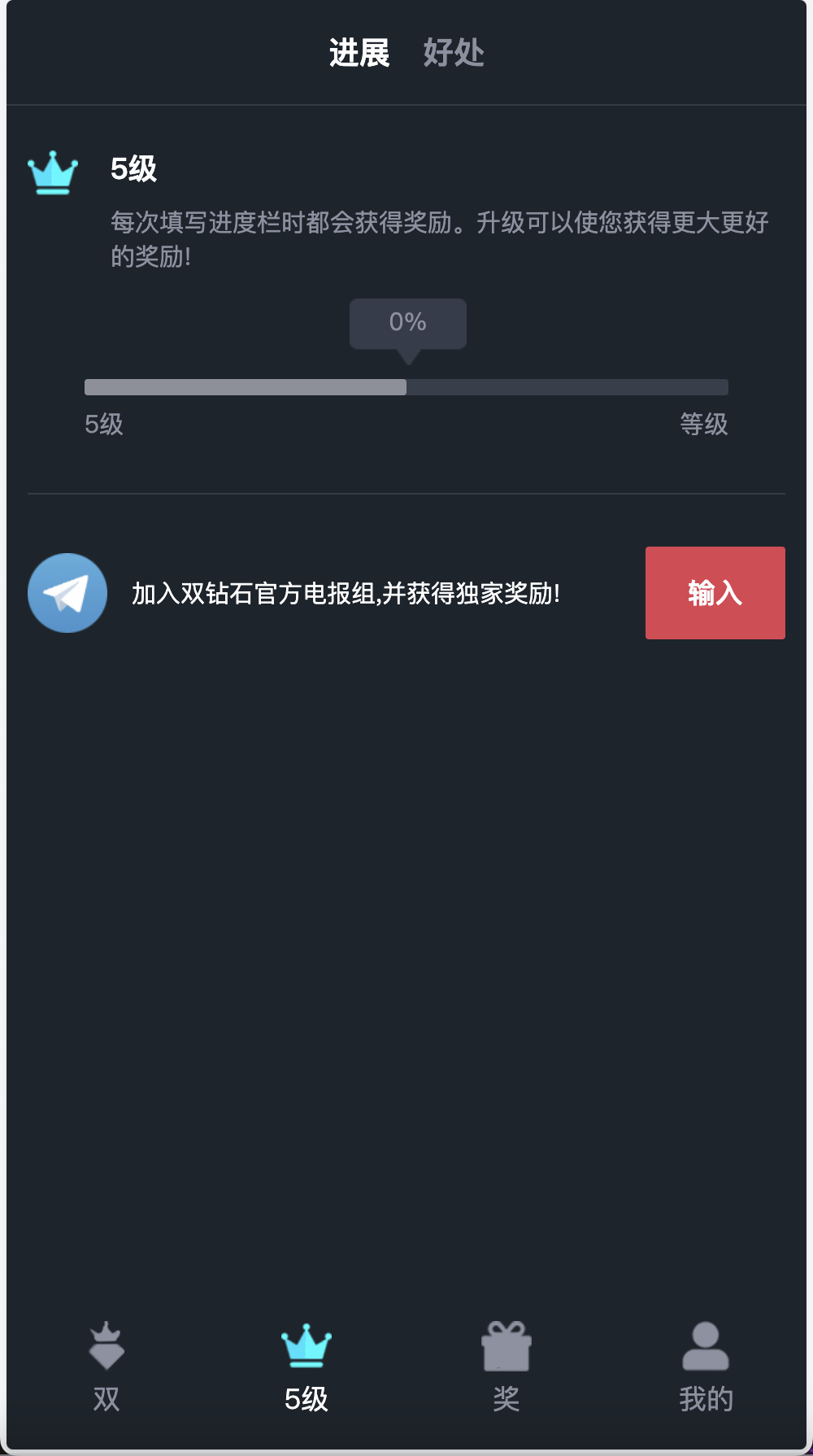Go to the 5级 crown tab
The height and width of the screenshot is (1456, 813).
[306, 1365]
